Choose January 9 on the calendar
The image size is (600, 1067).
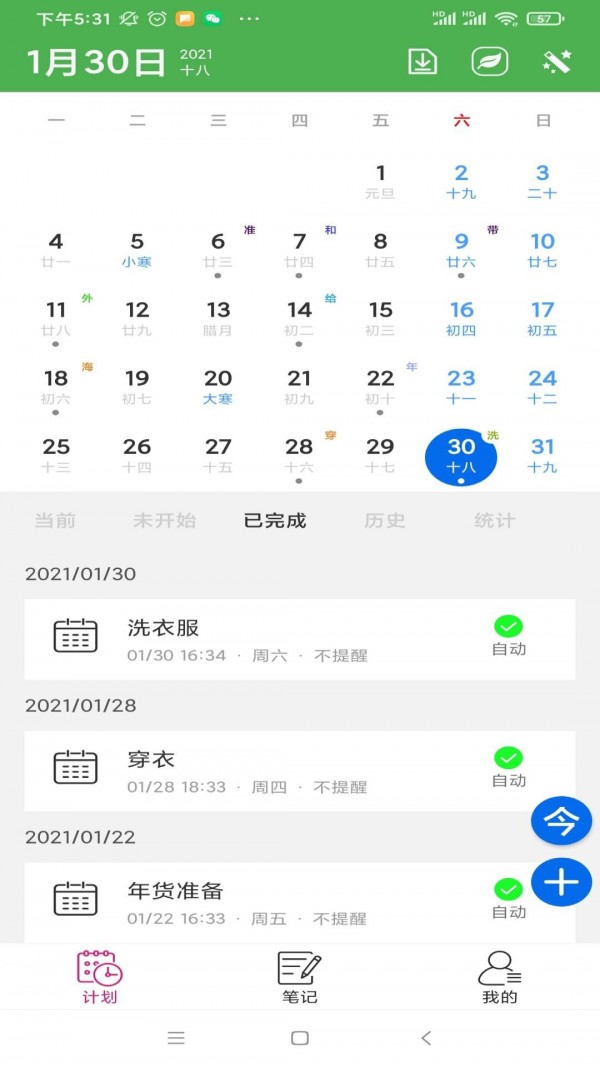click(461, 250)
